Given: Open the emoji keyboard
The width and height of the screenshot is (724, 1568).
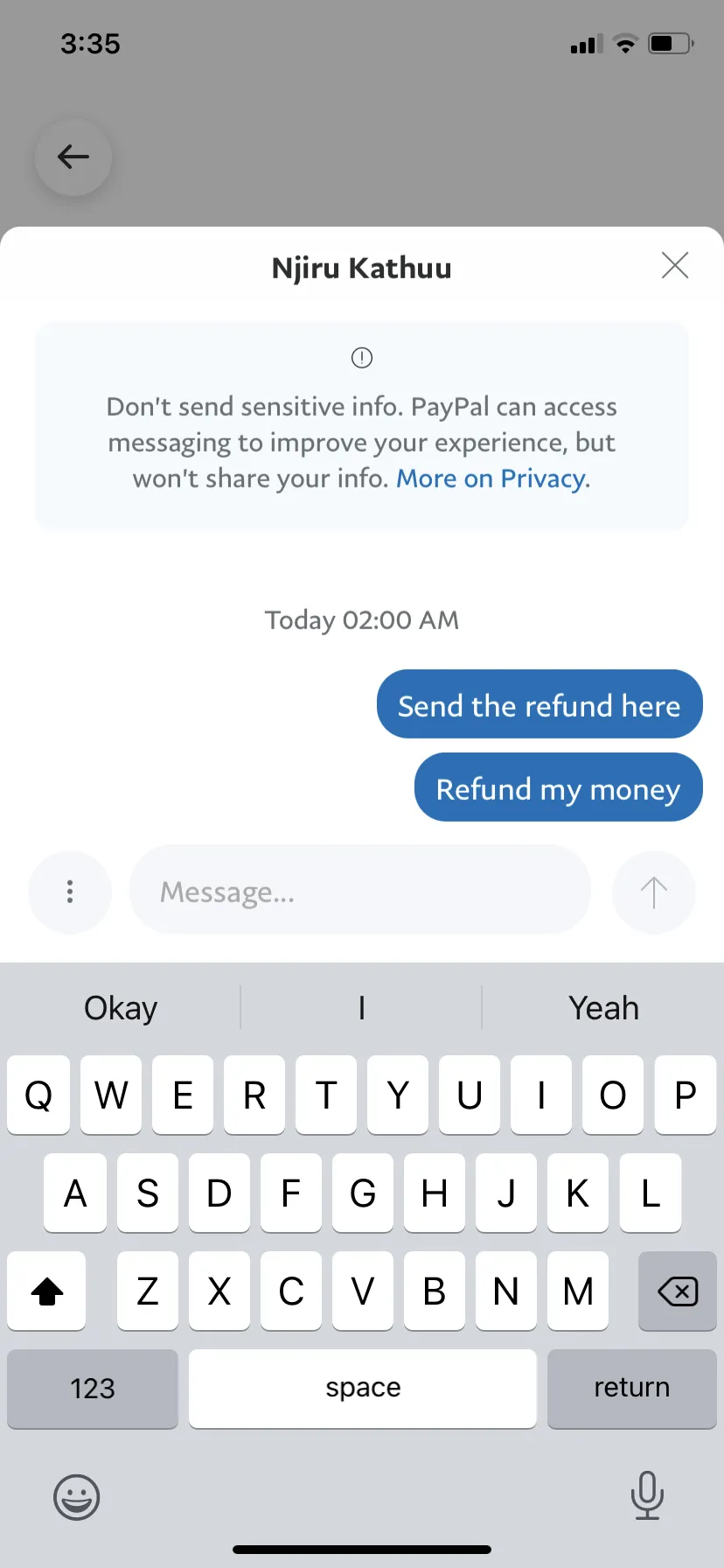Looking at the screenshot, I should (x=77, y=1496).
